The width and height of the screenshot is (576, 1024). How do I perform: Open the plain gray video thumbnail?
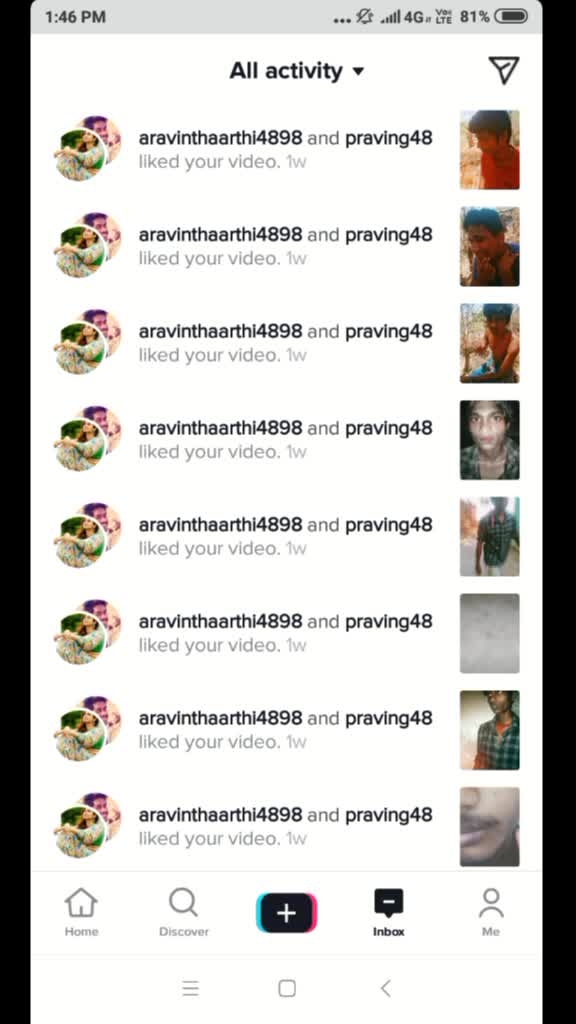click(x=490, y=633)
